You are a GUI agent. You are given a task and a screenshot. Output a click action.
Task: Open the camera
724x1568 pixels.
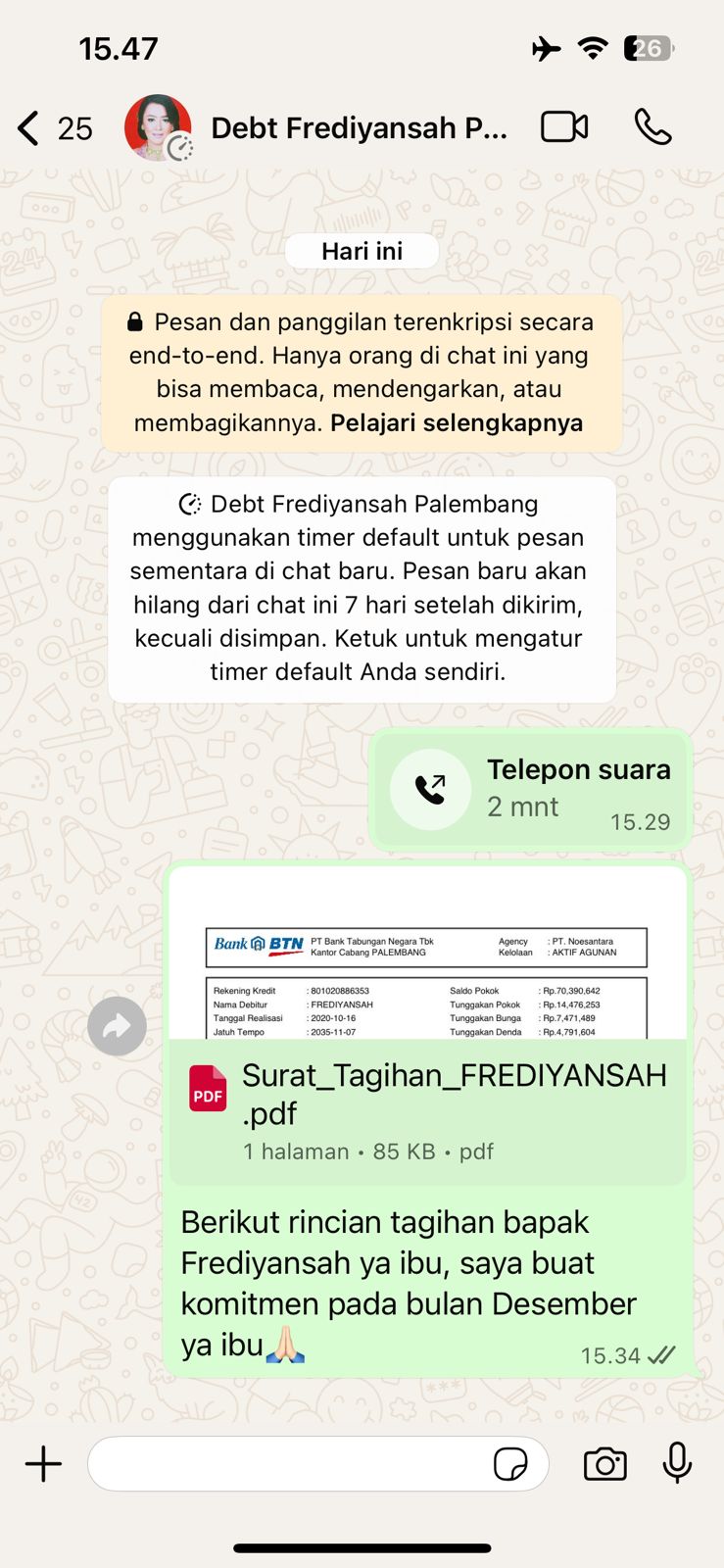(604, 1464)
